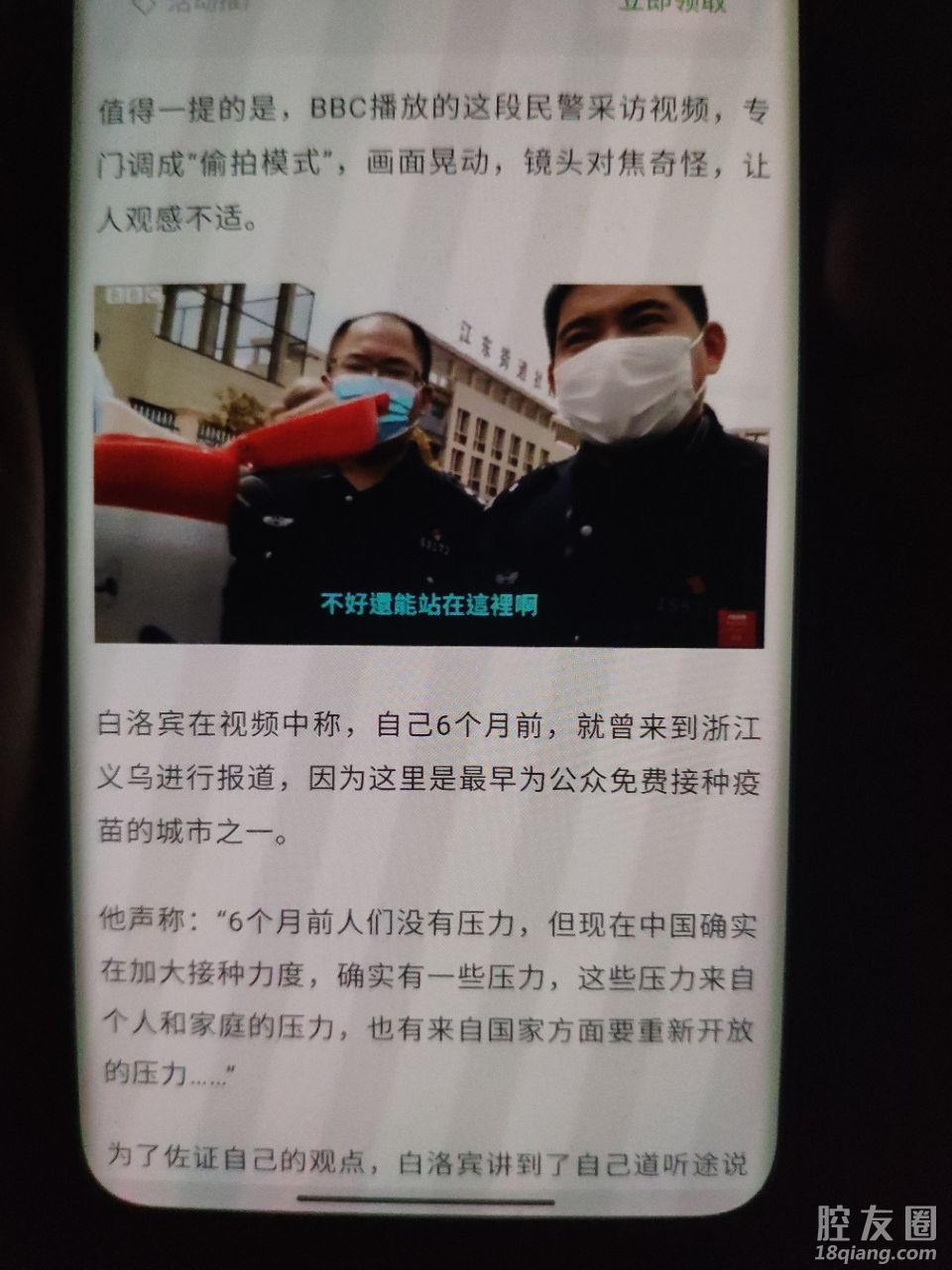Tap the 立即领取 link at top
Image resolution: width=952 pixels, height=1270 pixels.
pyautogui.click(x=673, y=6)
